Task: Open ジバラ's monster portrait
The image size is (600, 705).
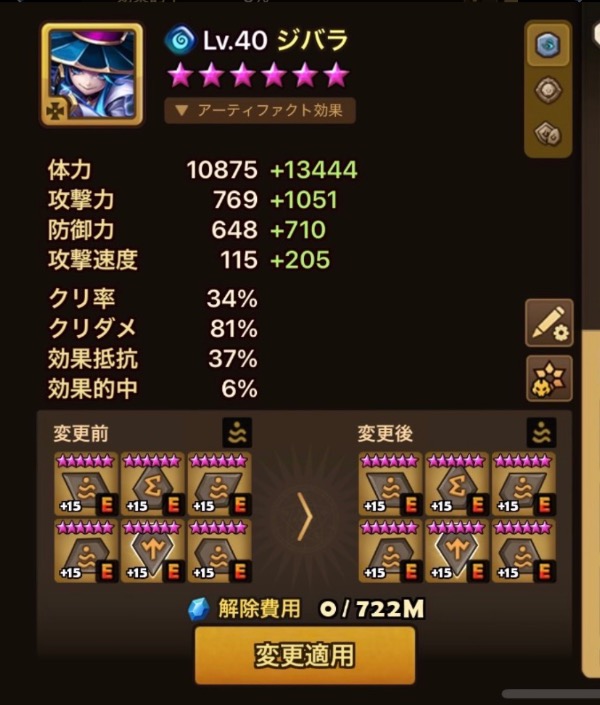Action: (92, 74)
